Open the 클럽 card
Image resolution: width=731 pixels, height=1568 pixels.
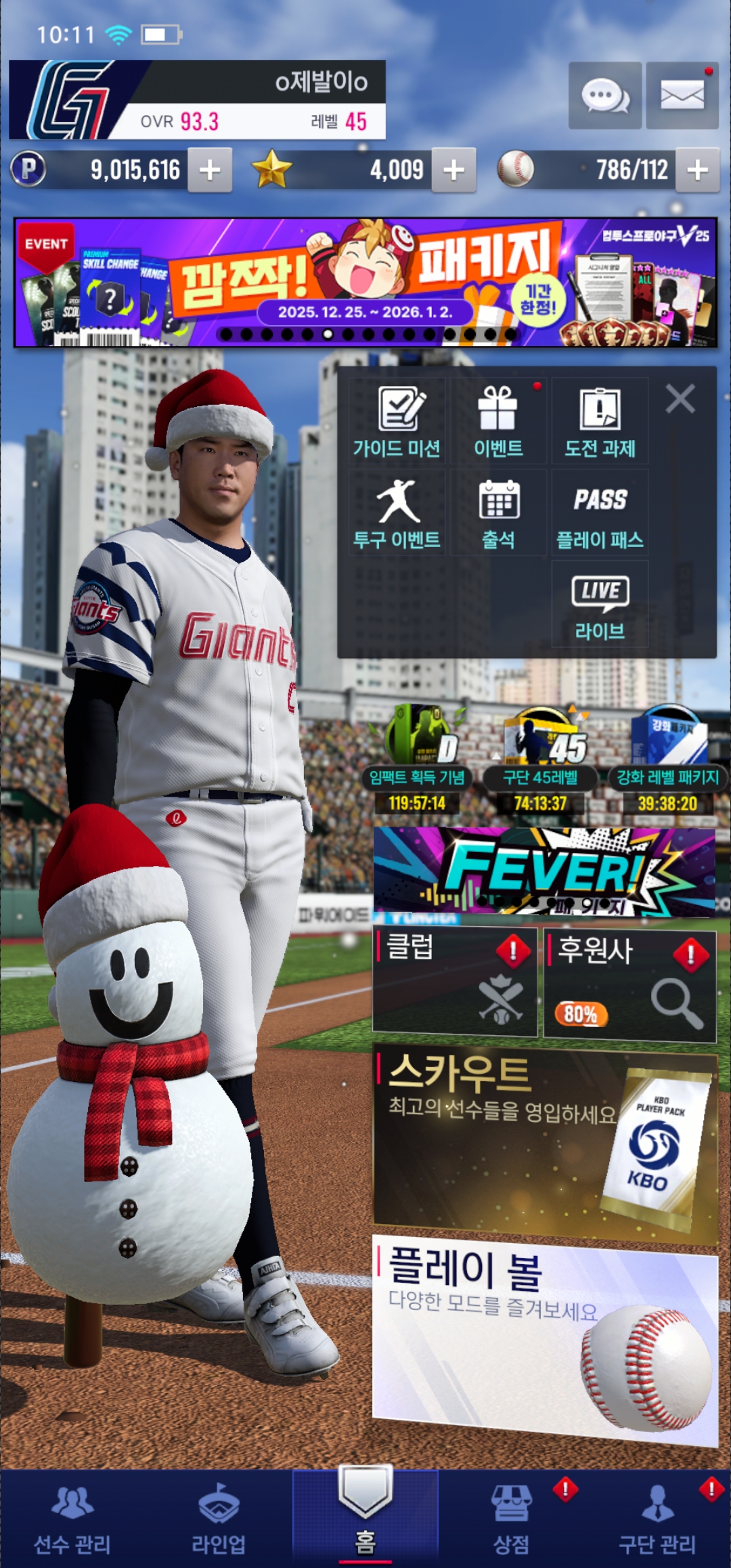point(455,982)
